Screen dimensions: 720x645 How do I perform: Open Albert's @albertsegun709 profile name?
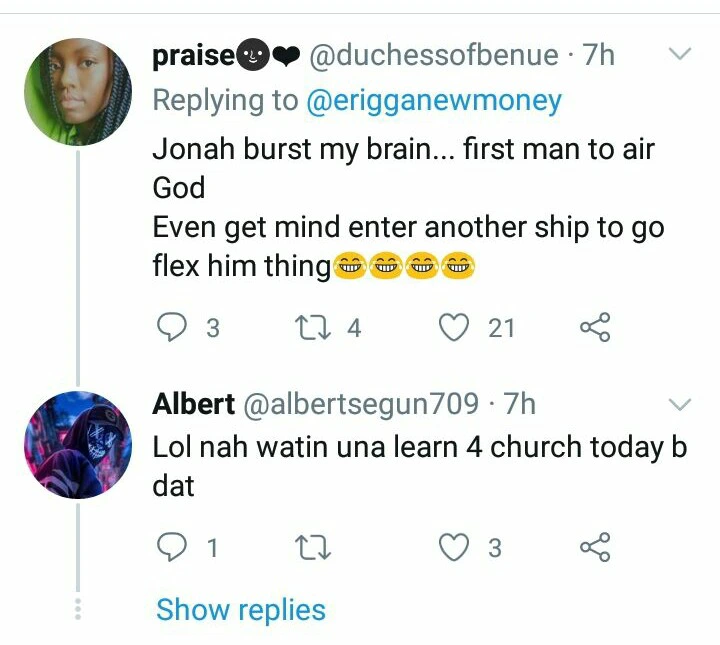click(361, 404)
